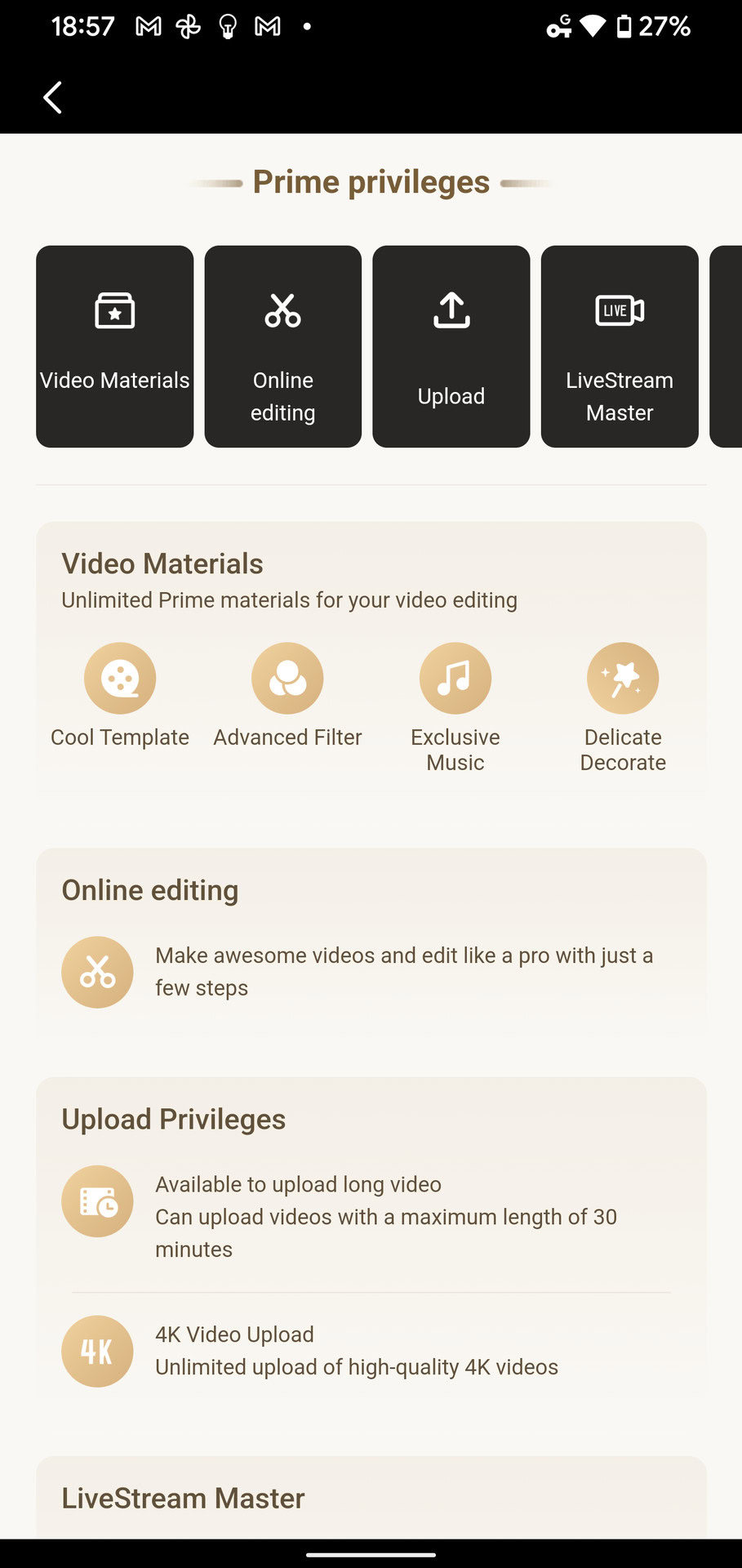Image resolution: width=742 pixels, height=1568 pixels.
Task: Choose the Upload privilege card
Action: [451, 346]
